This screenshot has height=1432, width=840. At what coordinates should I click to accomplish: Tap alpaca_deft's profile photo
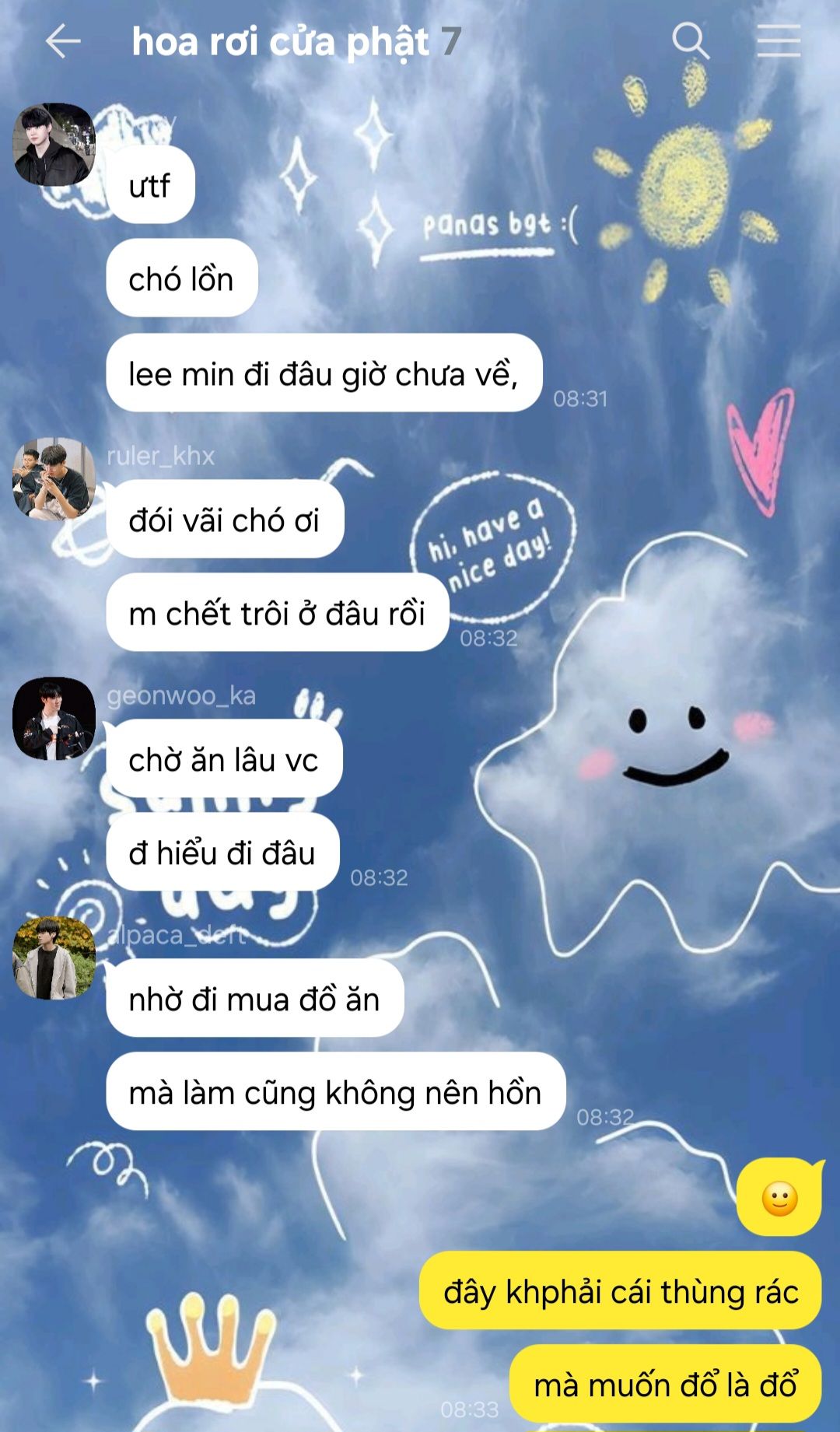(54, 958)
